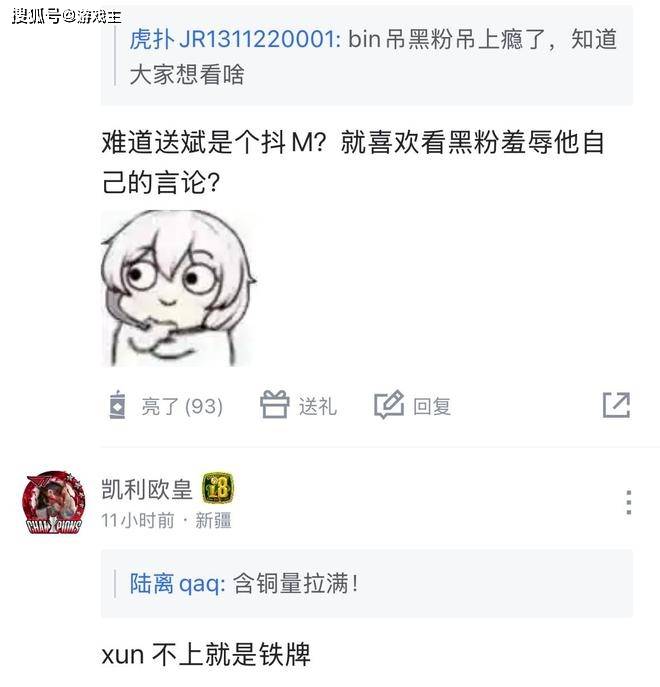Open the overflow menu on 凯利欧皇's comment

point(628,502)
